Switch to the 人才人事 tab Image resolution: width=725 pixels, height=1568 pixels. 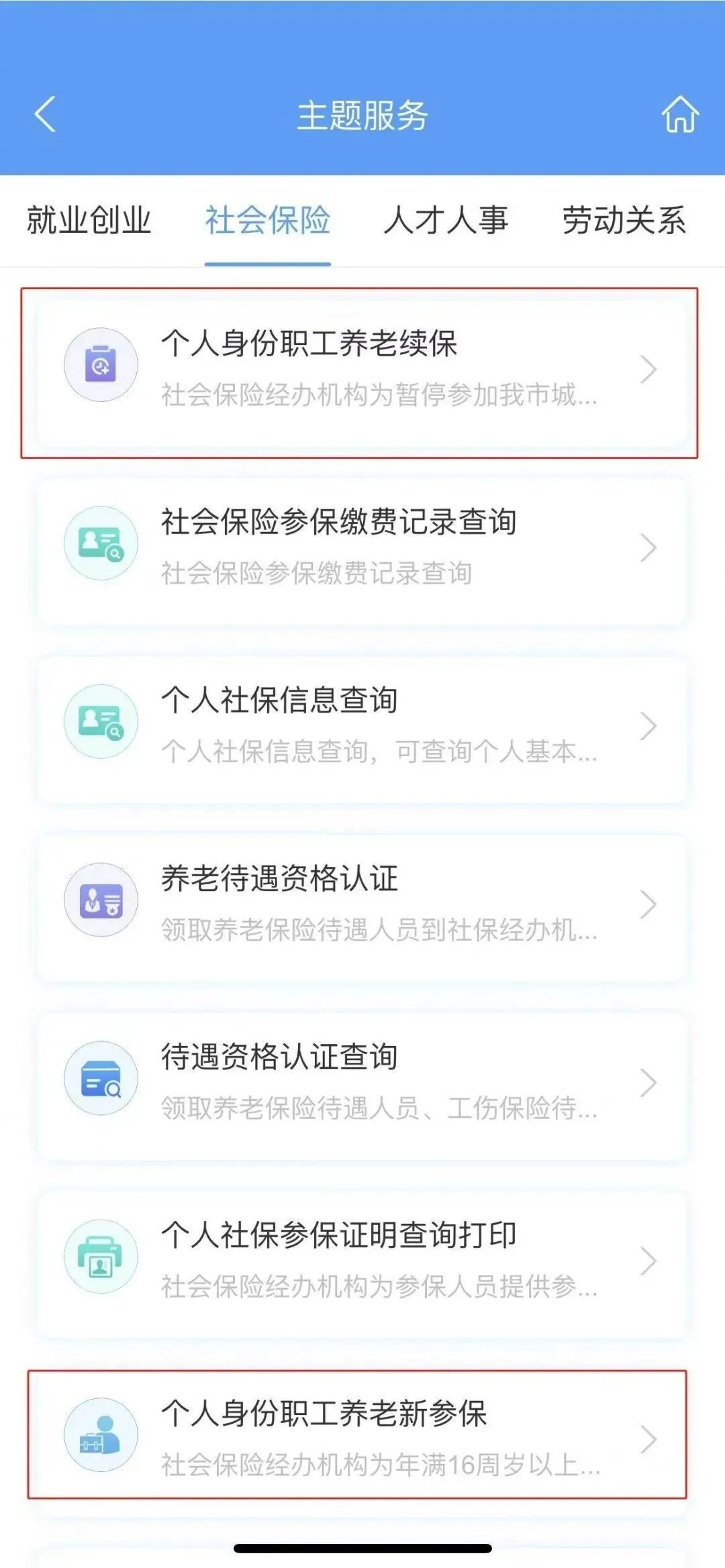coord(446,221)
